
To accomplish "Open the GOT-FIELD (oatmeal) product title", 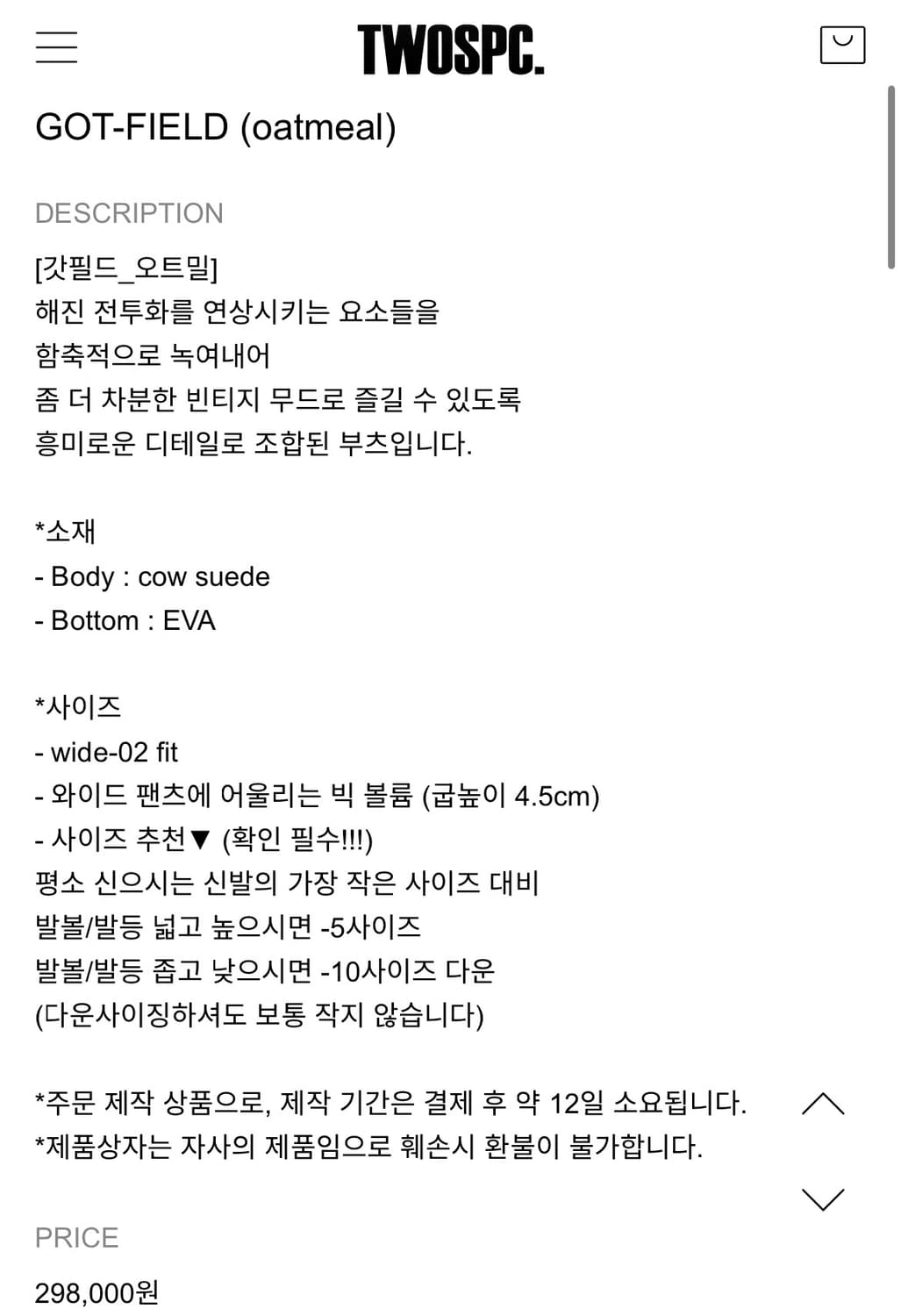I will (215, 128).
